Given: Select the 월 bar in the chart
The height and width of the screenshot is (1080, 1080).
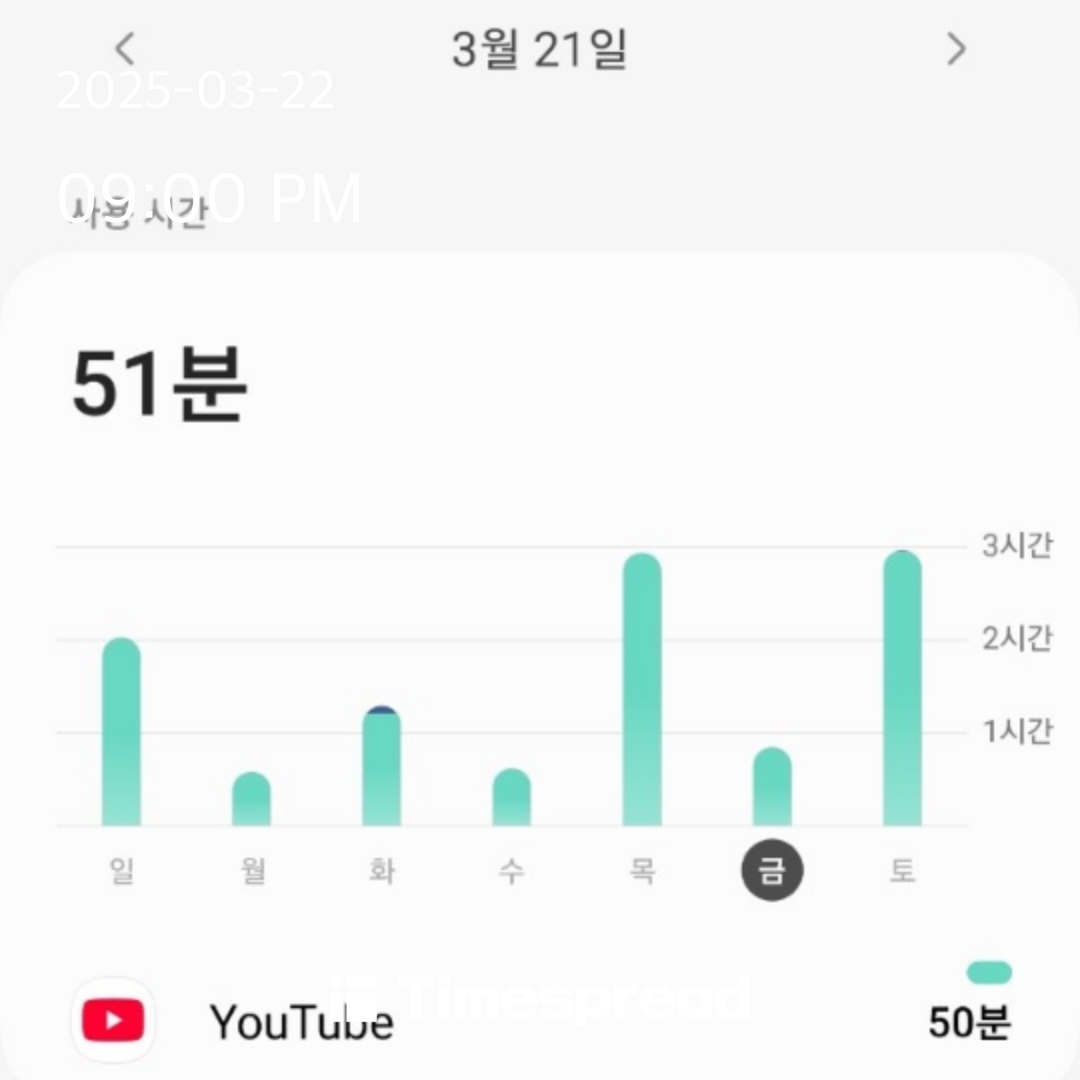Looking at the screenshot, I should (x=251, y=799).
